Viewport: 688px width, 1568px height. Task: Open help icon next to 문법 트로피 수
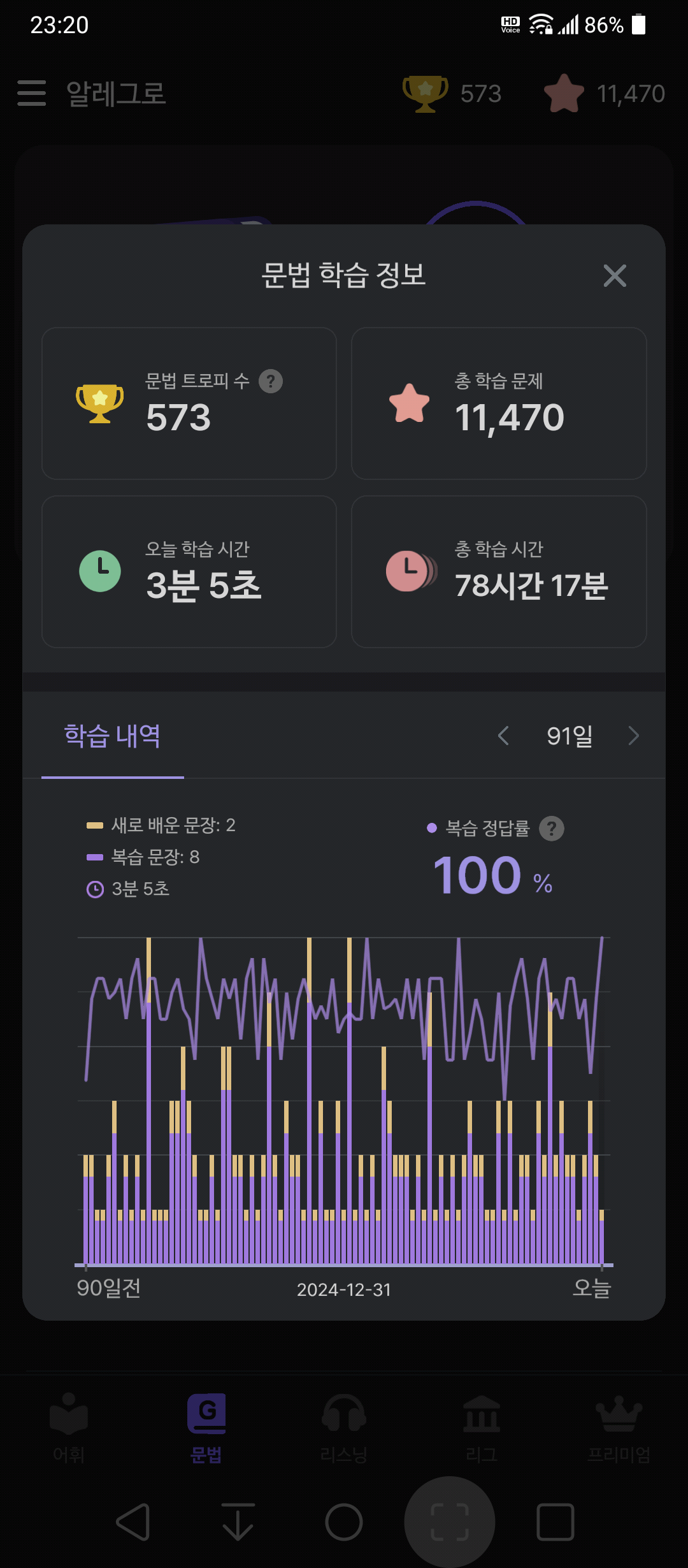271,381
